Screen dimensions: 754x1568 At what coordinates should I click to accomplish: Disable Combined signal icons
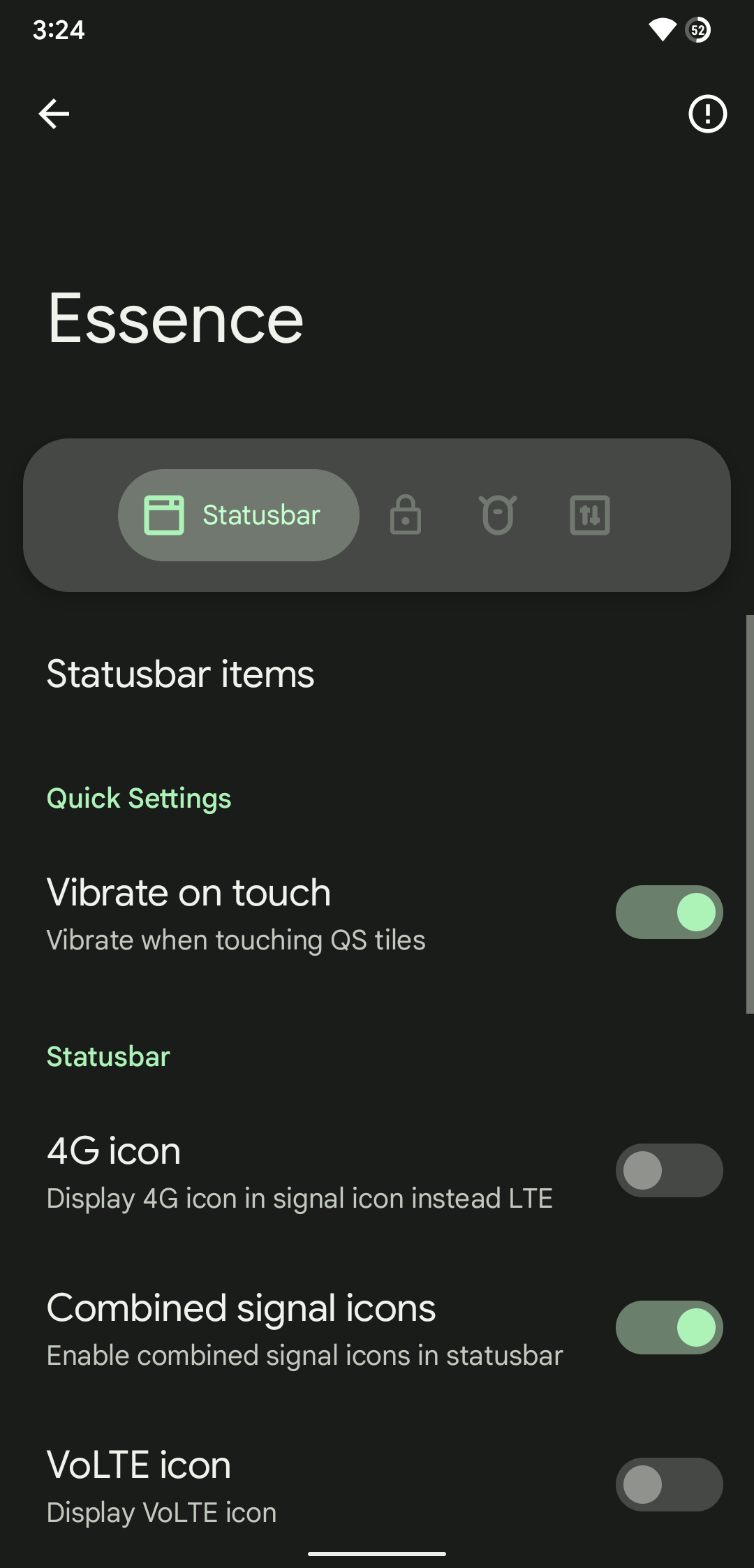coord(669,1328)
